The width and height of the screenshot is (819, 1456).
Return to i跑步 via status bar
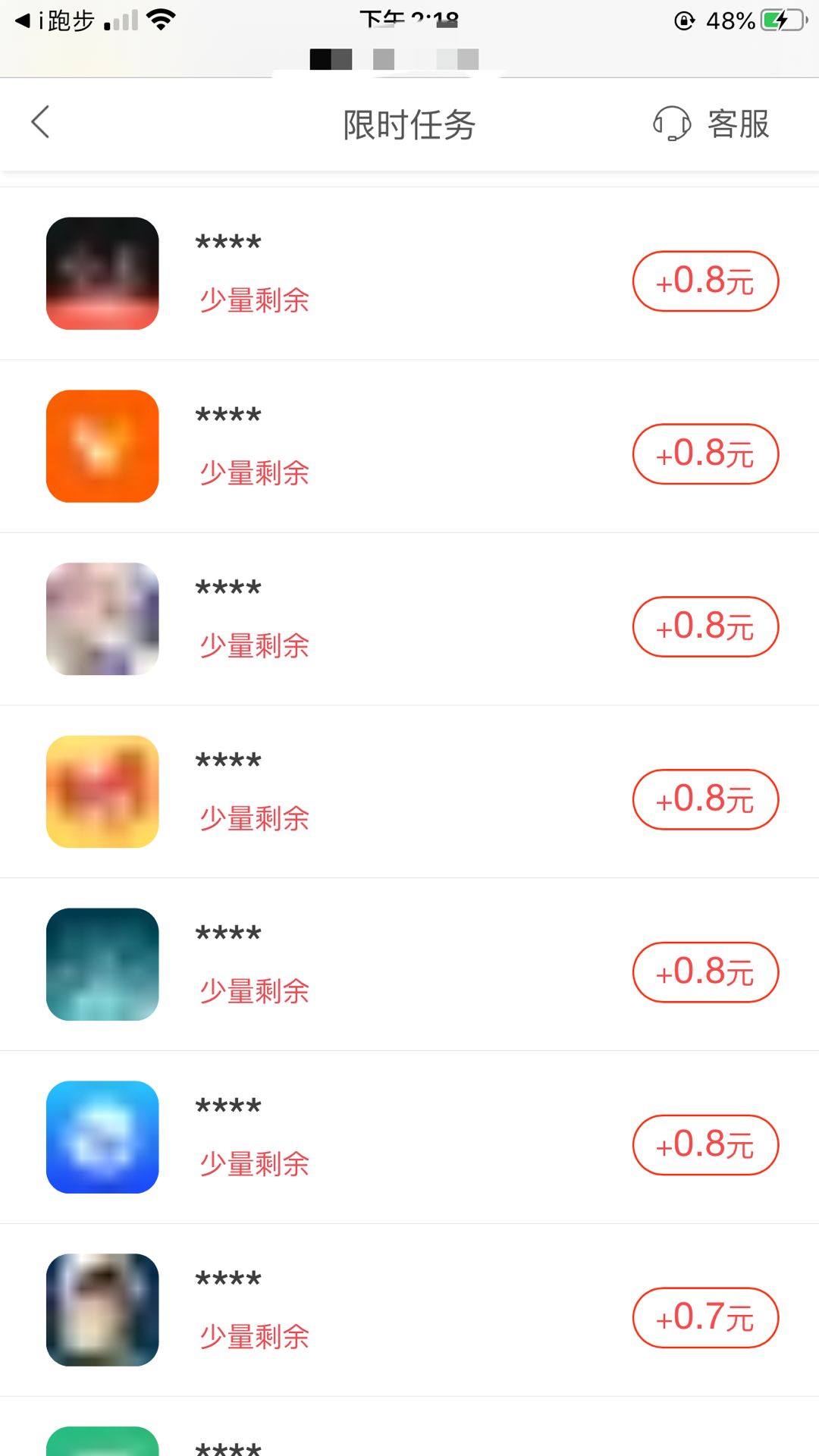tap(55, 20)
